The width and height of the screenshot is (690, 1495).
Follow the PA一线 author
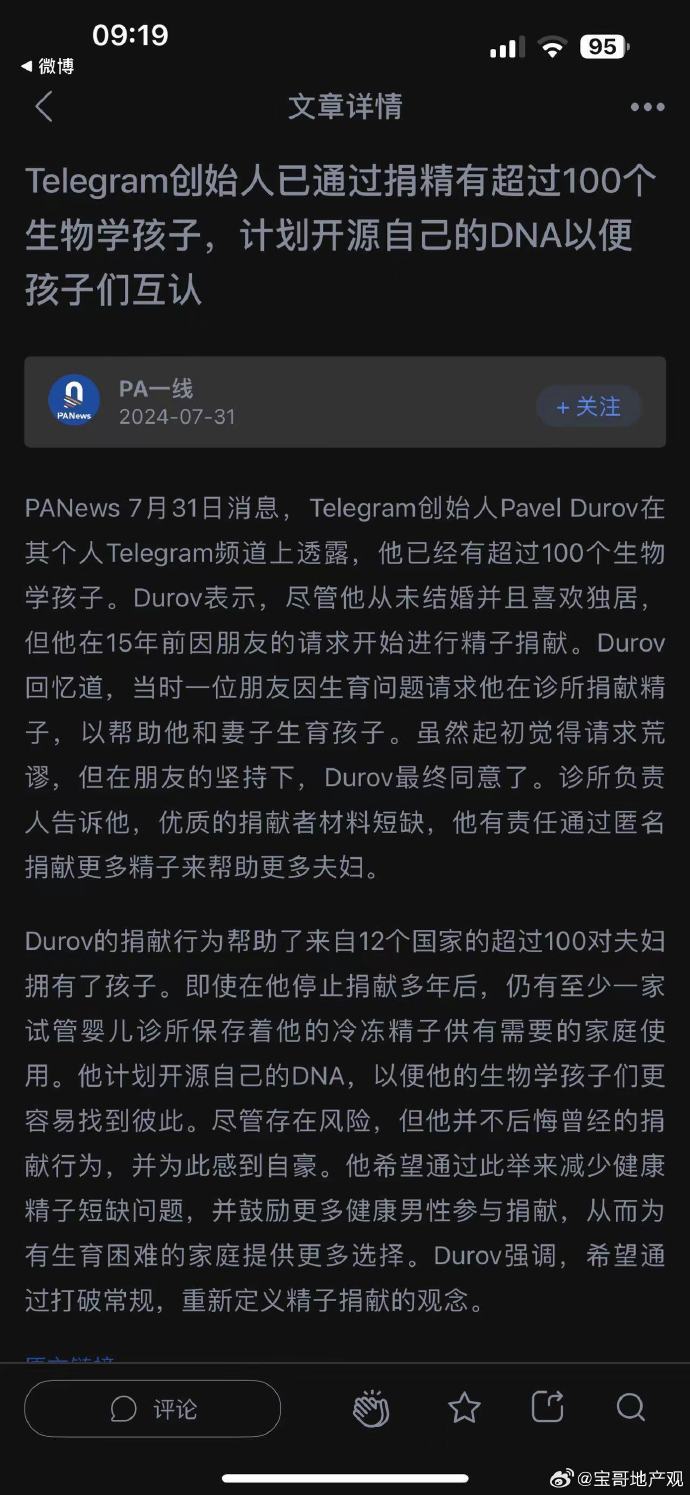click(588, 407)
